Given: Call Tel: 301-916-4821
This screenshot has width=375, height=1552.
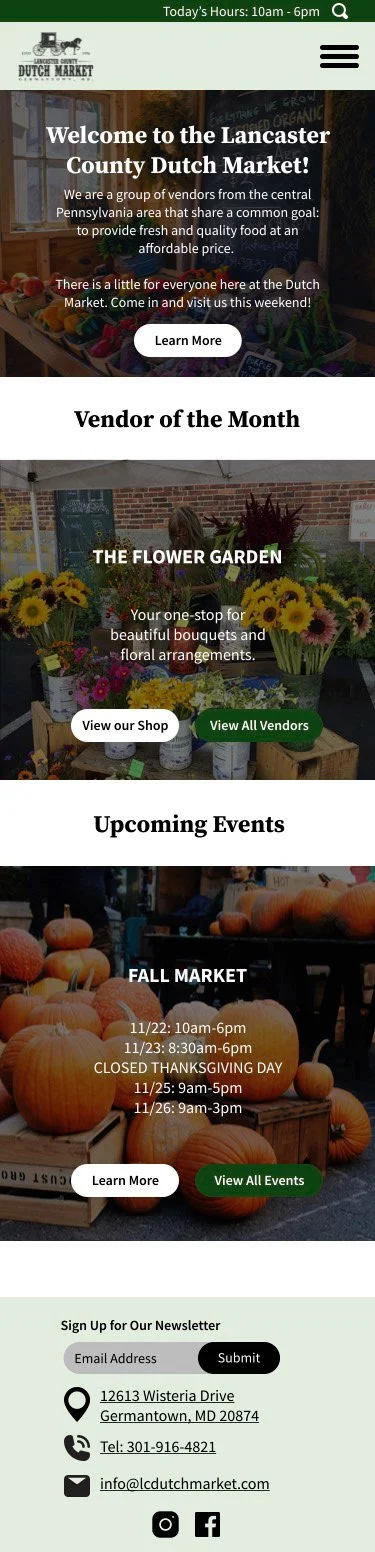Looking at the screenshot, I should point(158,1447).
